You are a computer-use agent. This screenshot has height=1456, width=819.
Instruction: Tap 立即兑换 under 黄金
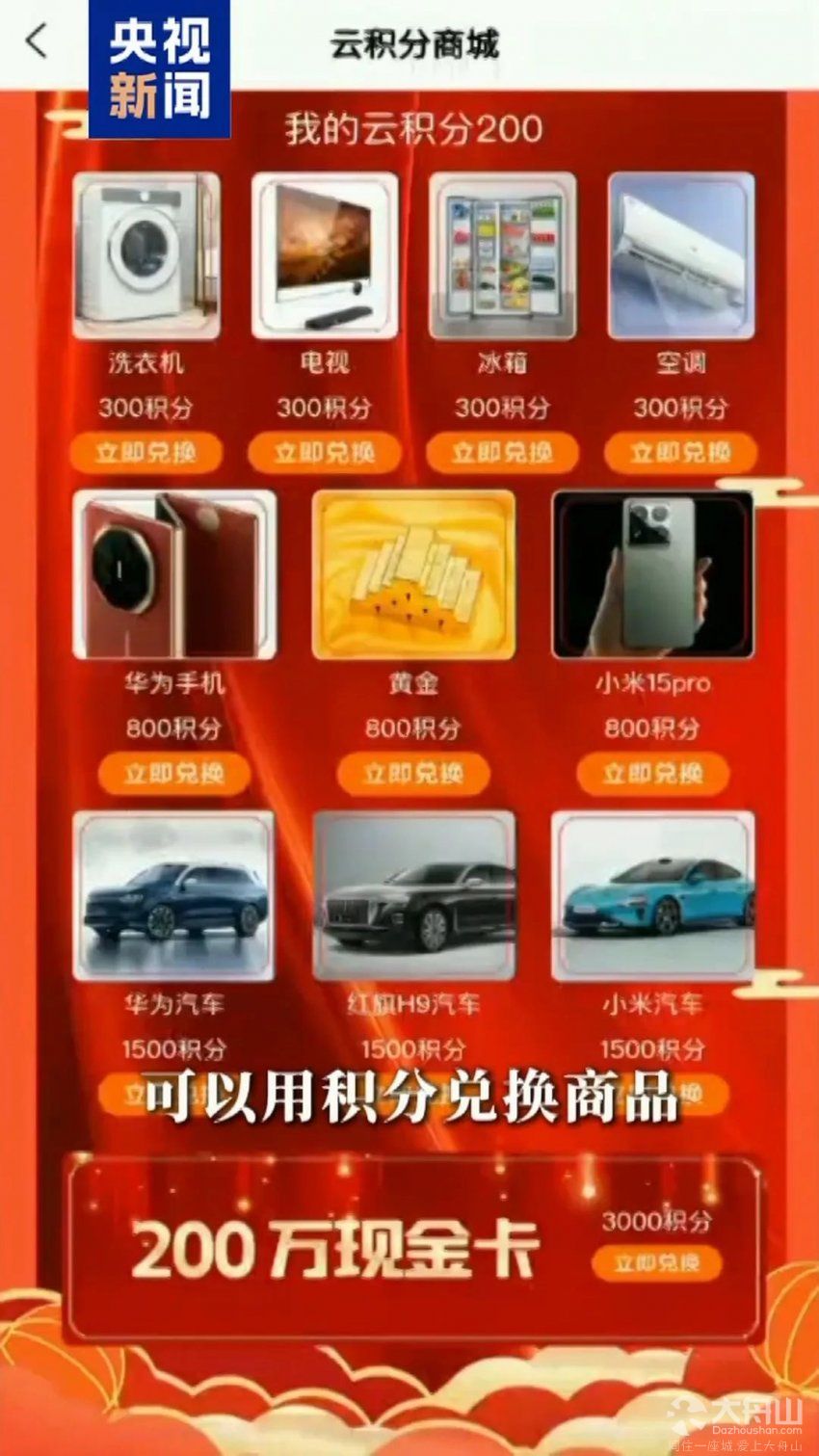point(413,773)
